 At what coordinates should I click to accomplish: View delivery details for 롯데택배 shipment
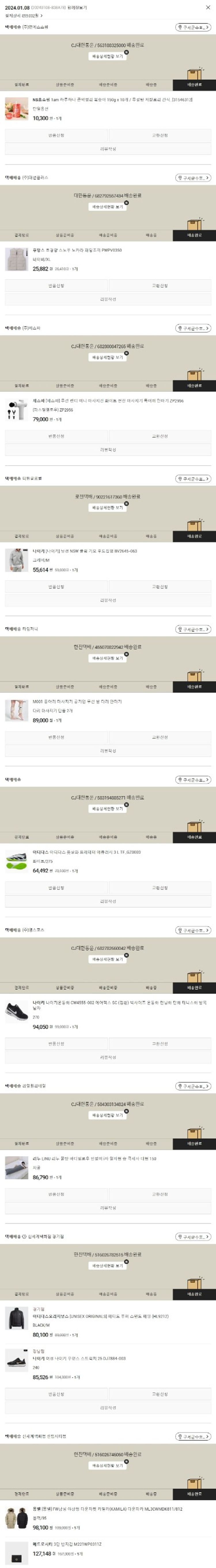coord(108,508)
